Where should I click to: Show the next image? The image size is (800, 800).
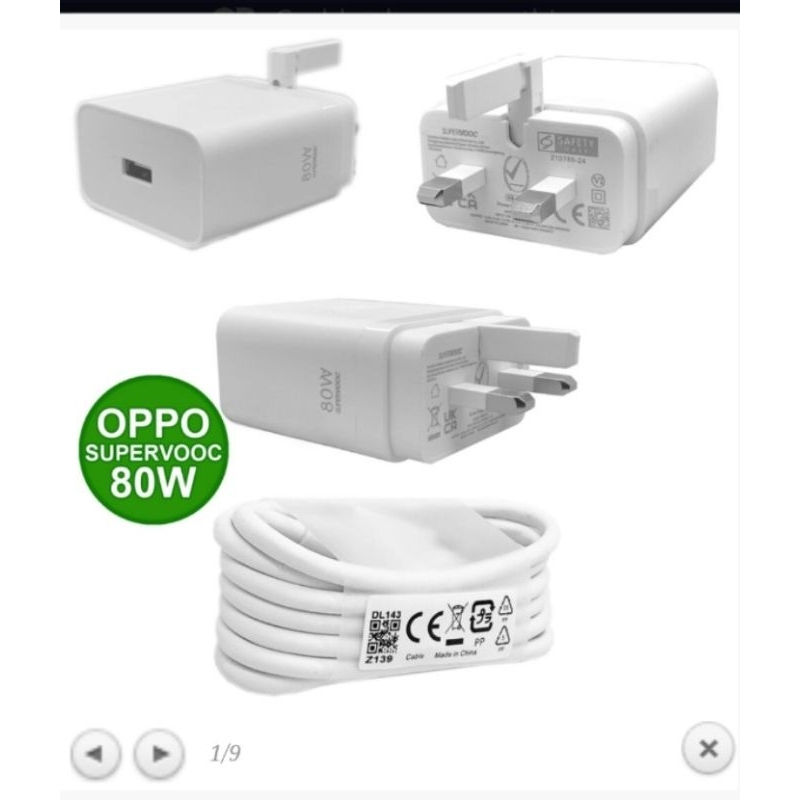pos(158,750)
